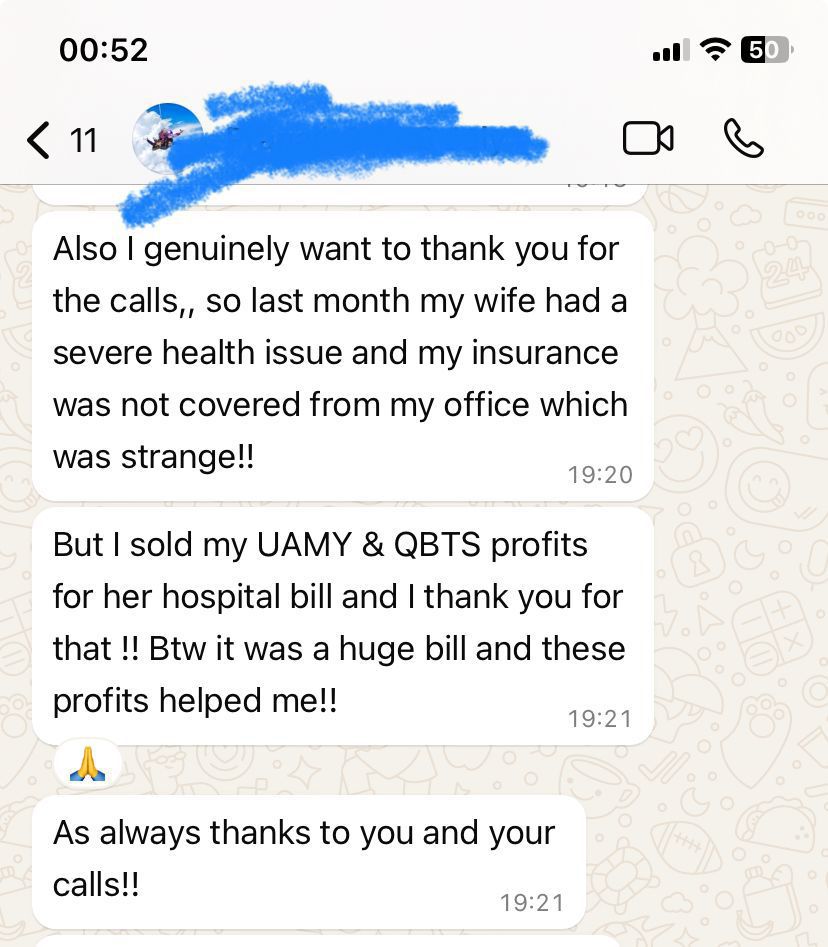Viewport: 828px width, 947px height.
Task: Tap the folded hands reaction emoji
Action: (88, 767)
